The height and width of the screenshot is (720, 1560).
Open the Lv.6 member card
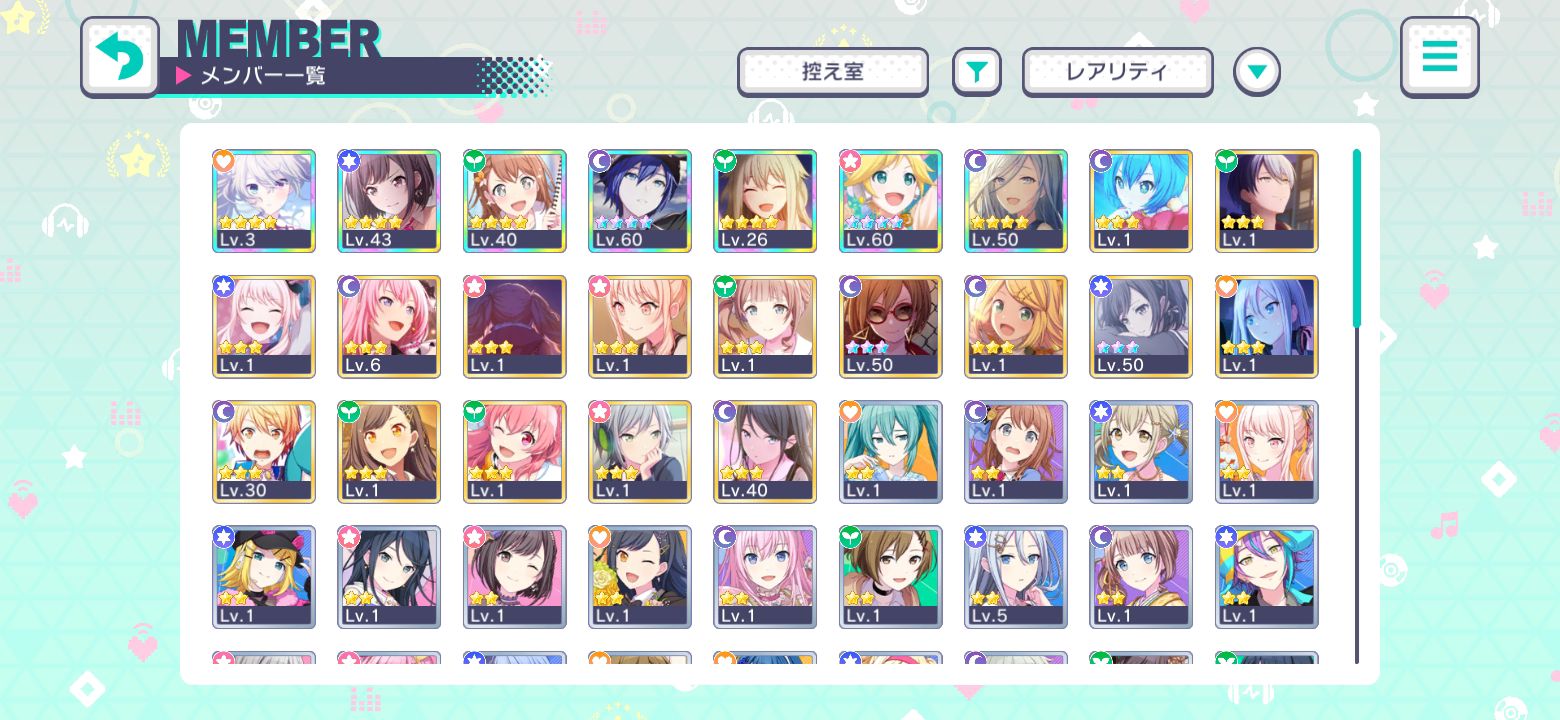coord(389,326)
